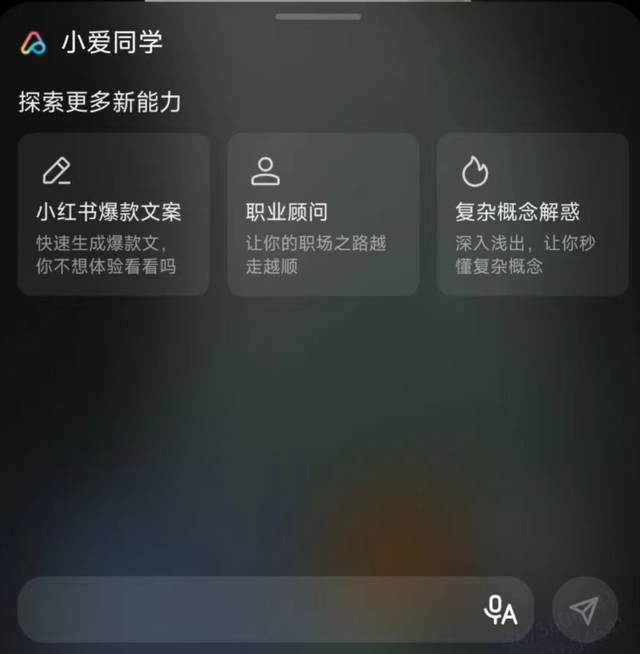Select the 复杂概念解惑 card
Screen dimensions: 640x654
(532, 215)
